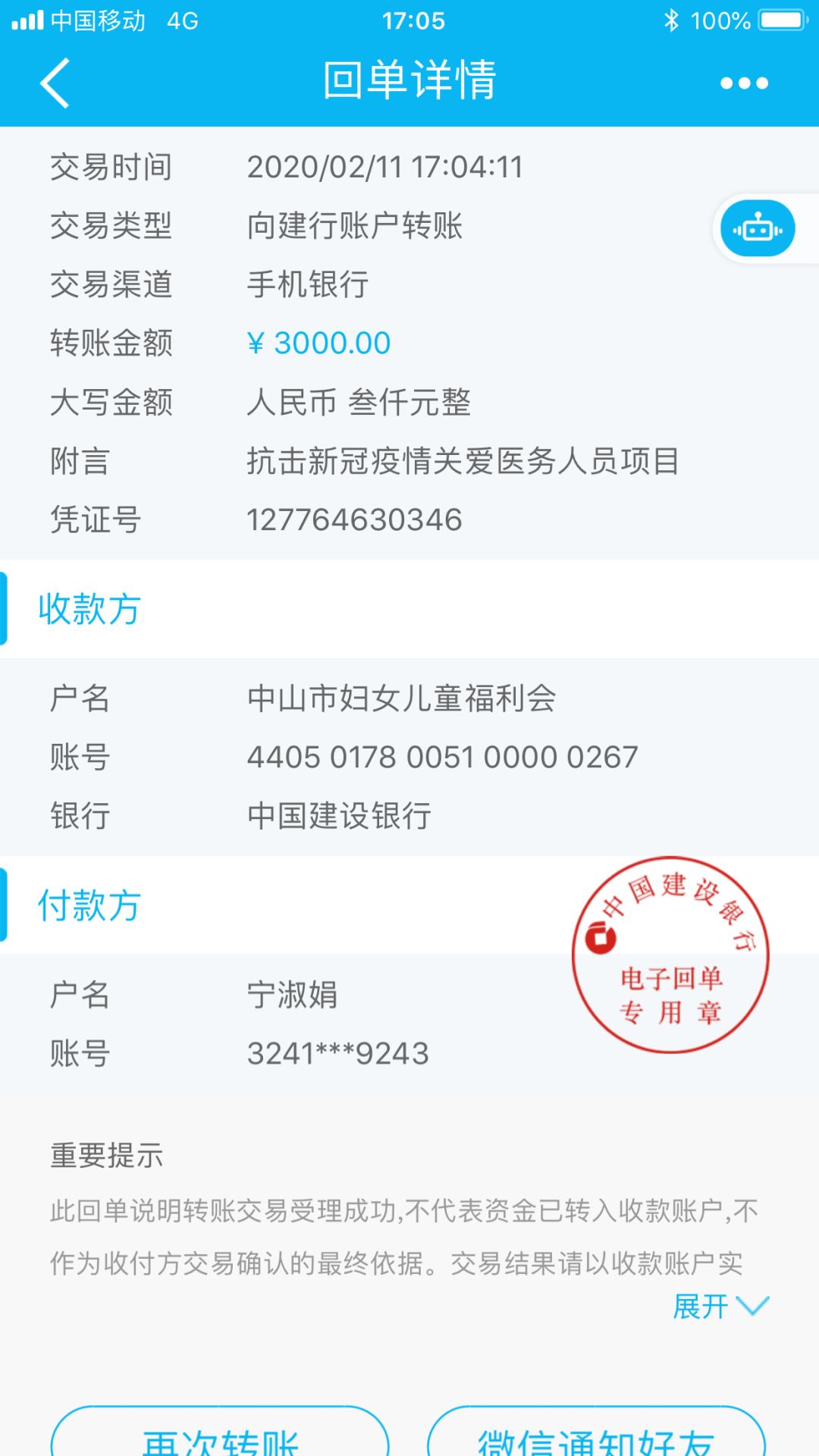Open the three-dot more options menu
Viewport: 819px width, 1456px height.
(744, 83)
